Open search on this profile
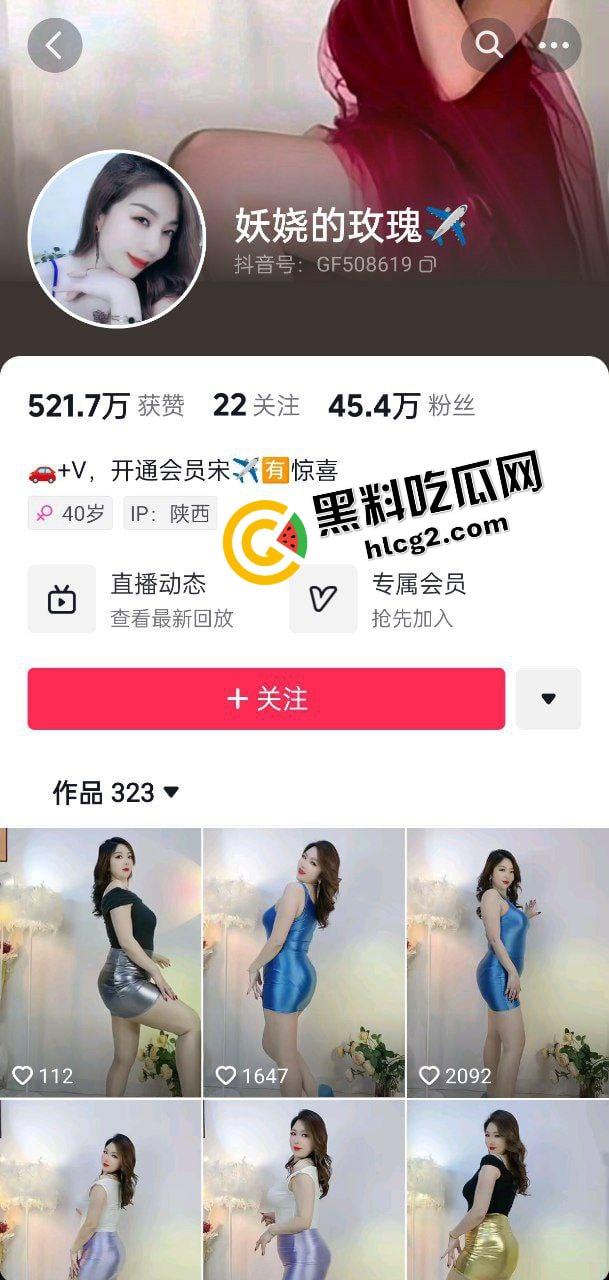Viewport: 609px width, 1280px height. (488, 45)
